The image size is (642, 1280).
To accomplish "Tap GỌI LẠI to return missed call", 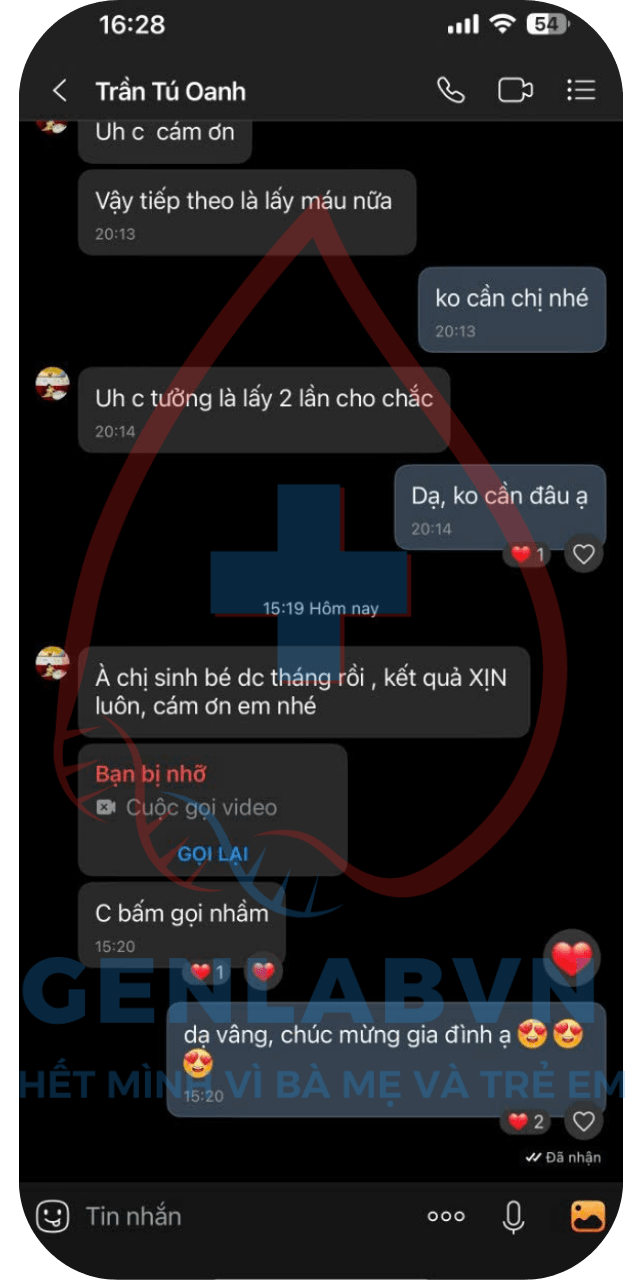I will [213, 855].
